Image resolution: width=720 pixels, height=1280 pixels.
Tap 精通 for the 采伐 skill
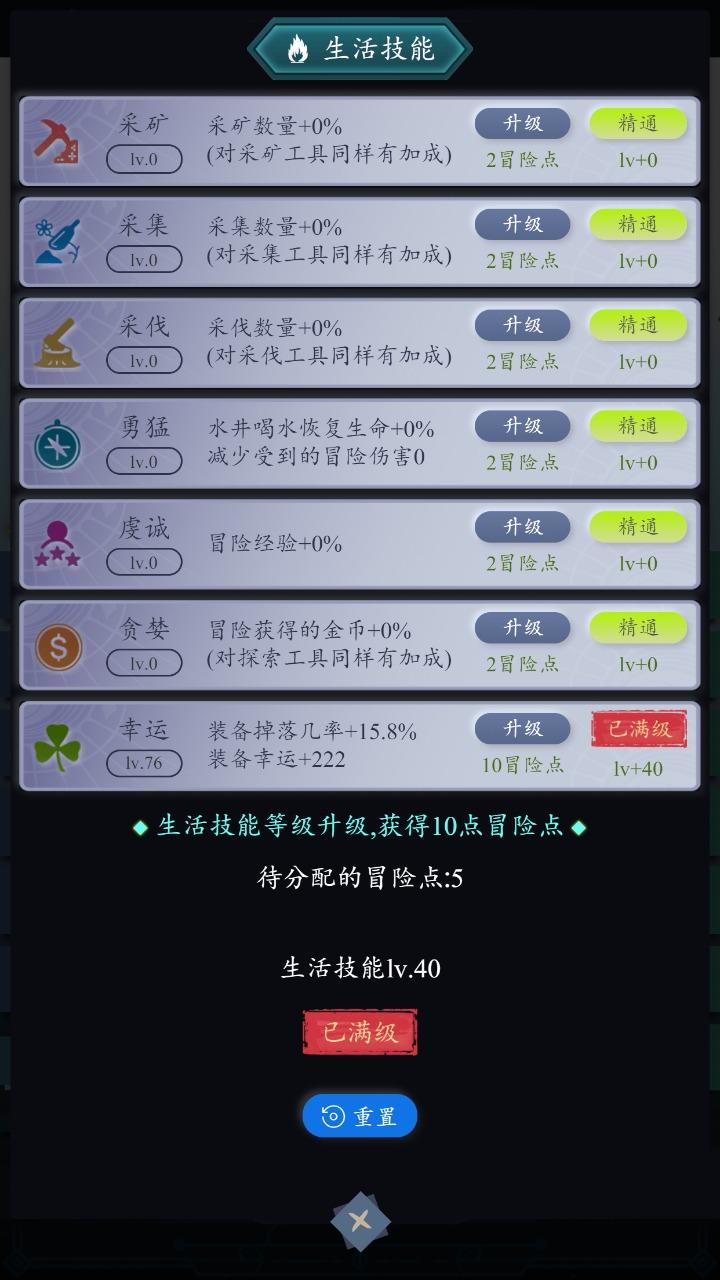638,325
